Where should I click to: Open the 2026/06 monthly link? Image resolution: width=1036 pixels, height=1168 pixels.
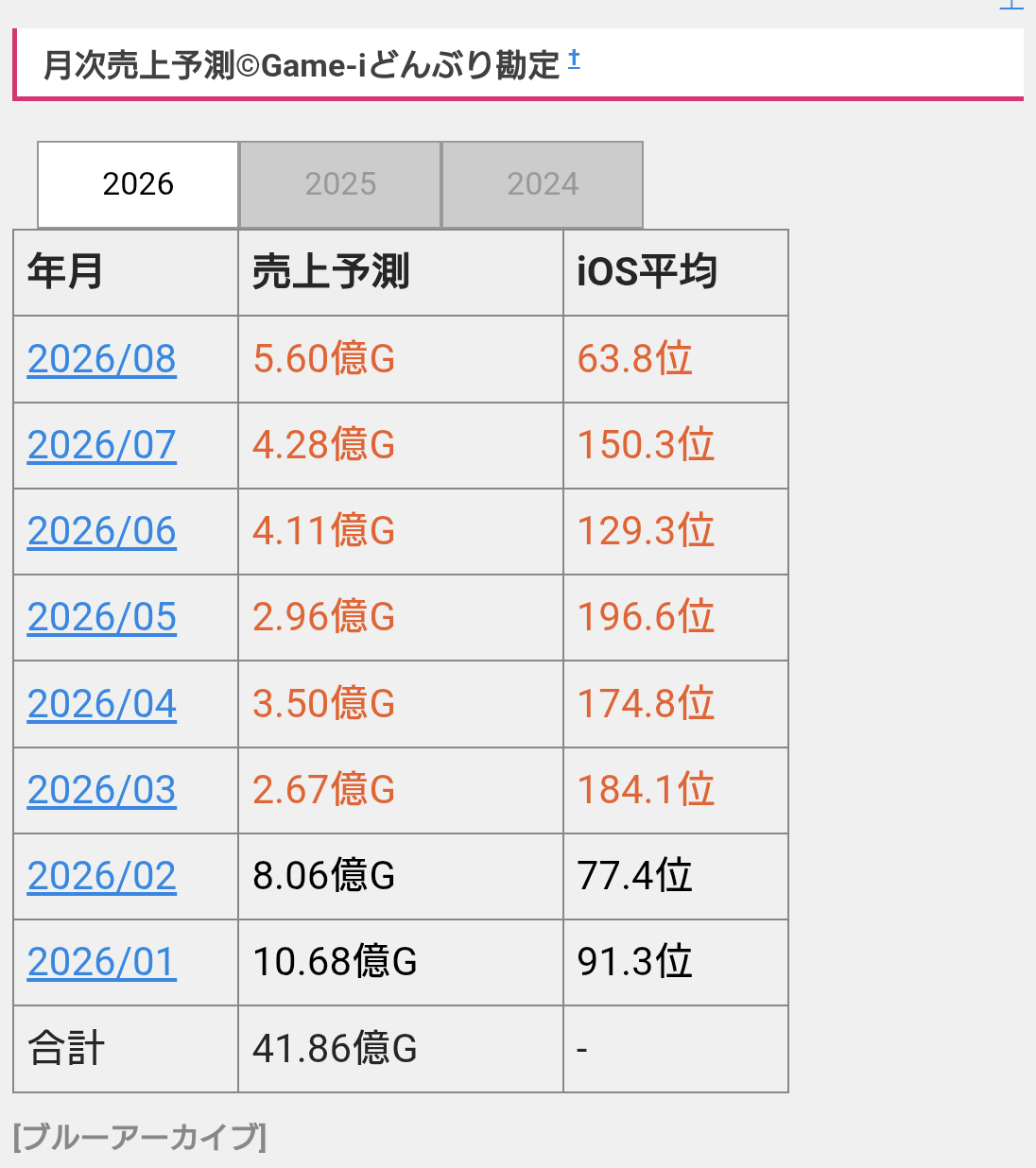click(x=102, y=531)
